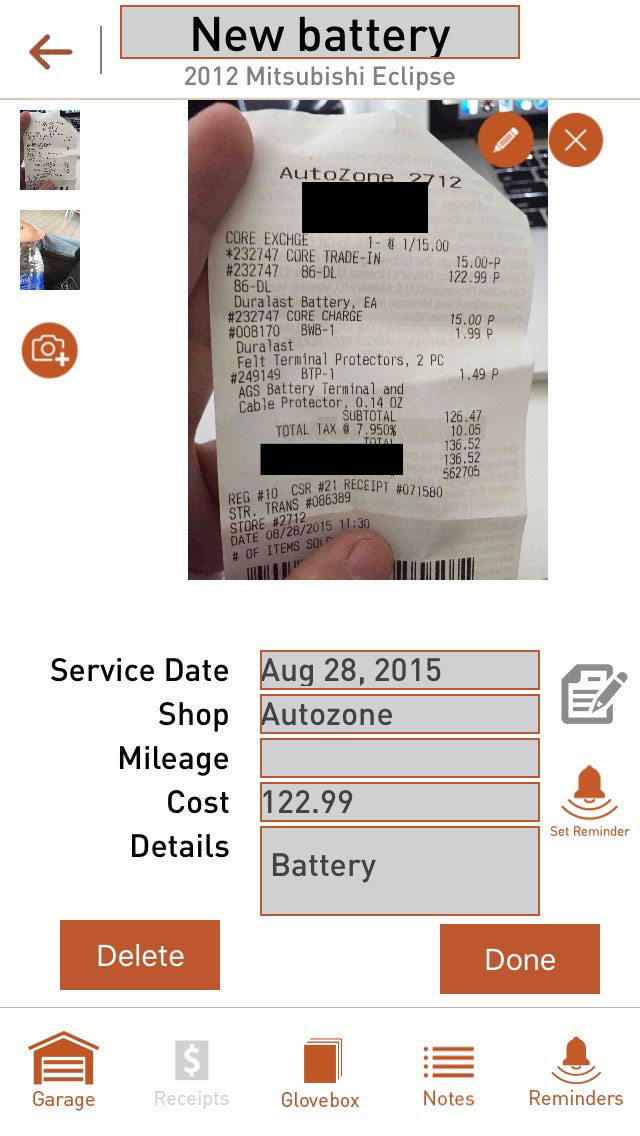The height and width of the screenshot is (1136, 640).
Task: Delete this service record
Action: coord(140,955)
